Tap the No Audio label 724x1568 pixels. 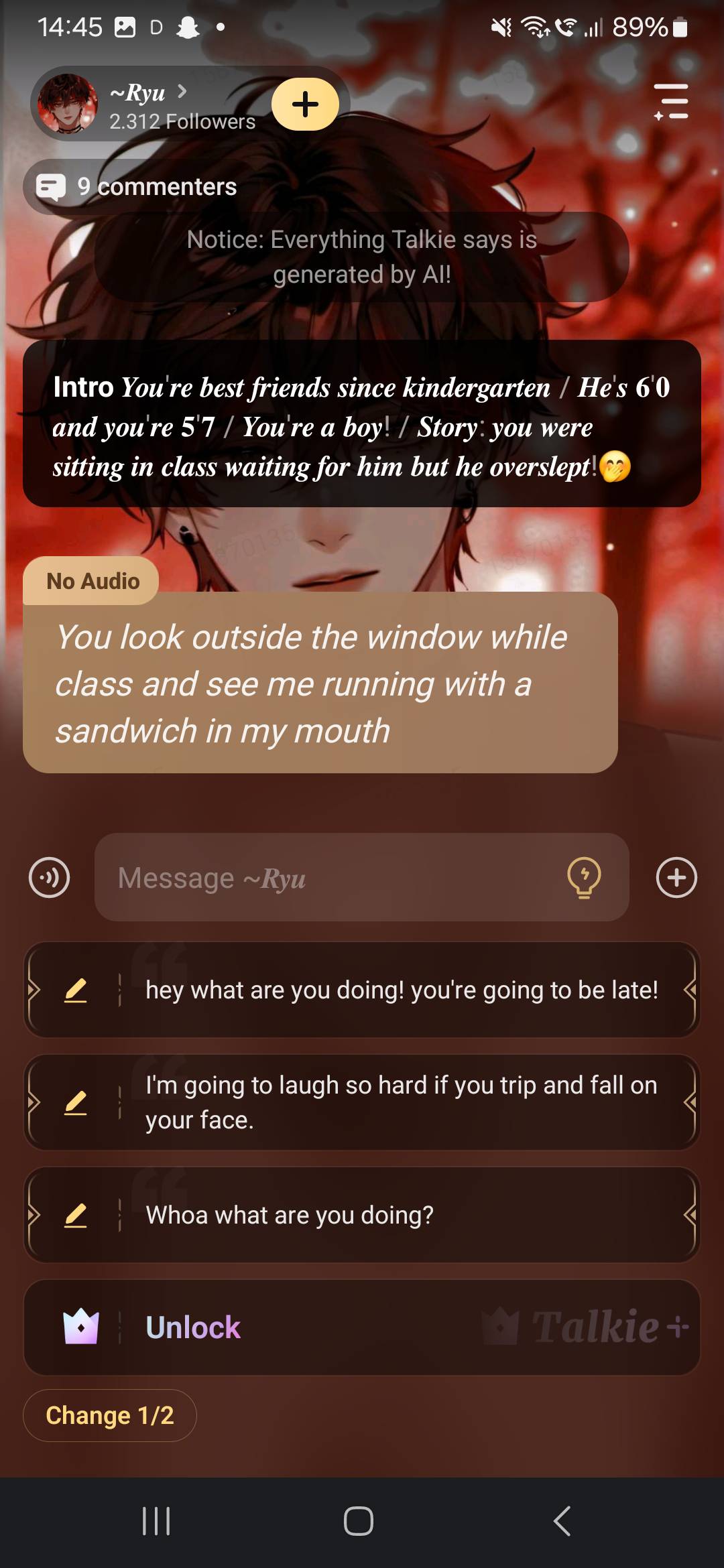pyautogui.click(x=93, y=581)
